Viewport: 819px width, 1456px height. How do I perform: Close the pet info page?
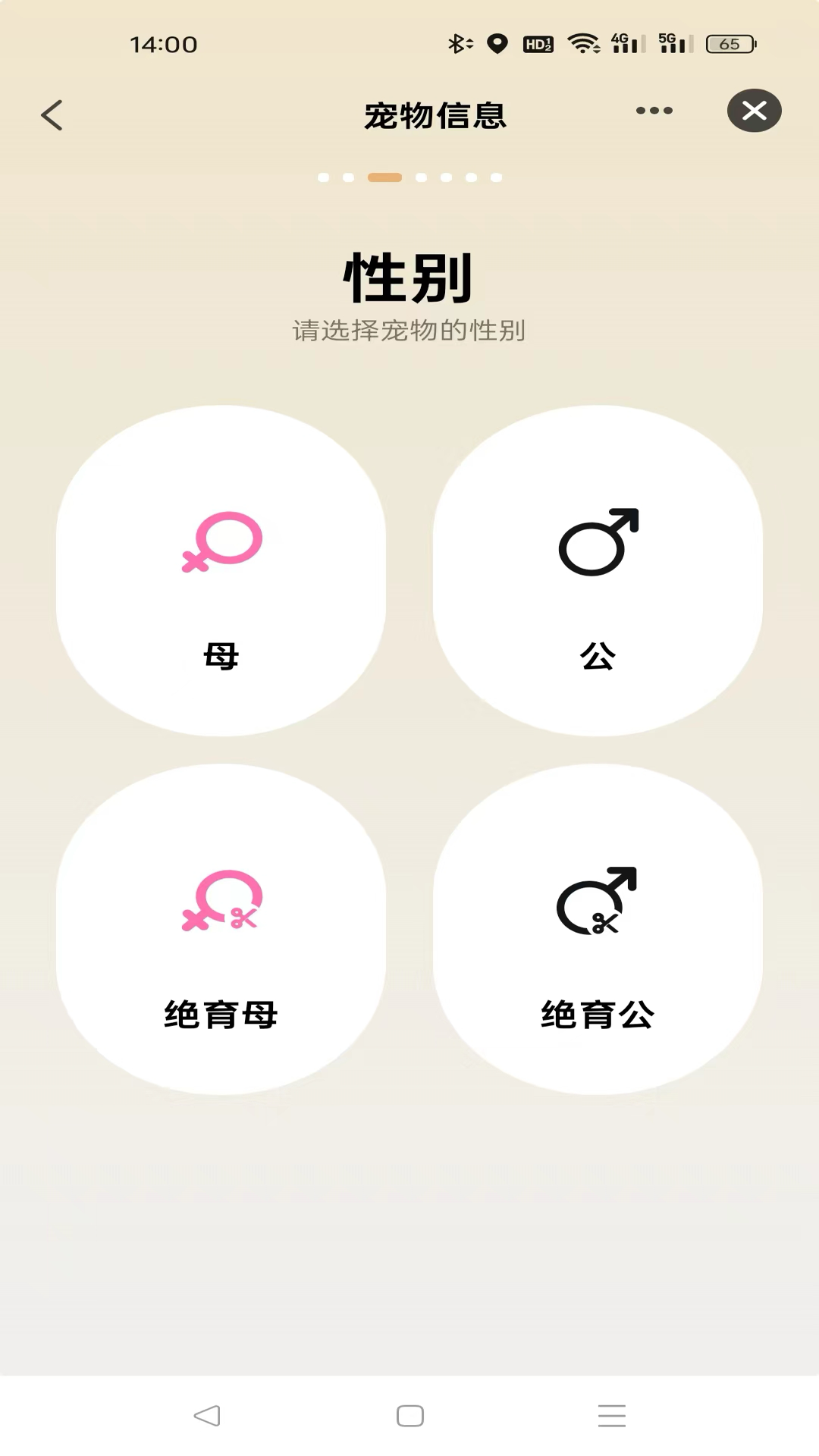point(754,111)
